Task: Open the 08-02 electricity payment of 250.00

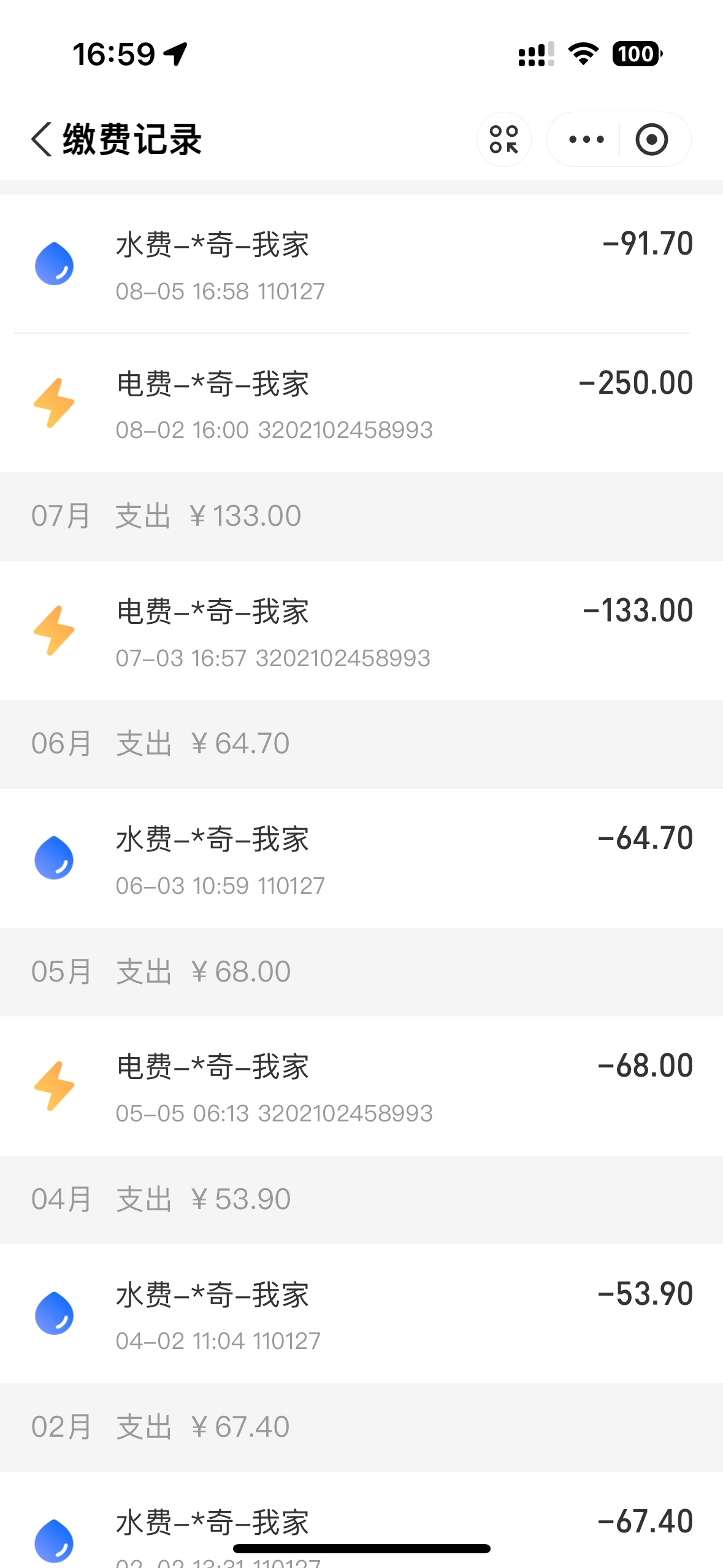Action: pos(361,403)
